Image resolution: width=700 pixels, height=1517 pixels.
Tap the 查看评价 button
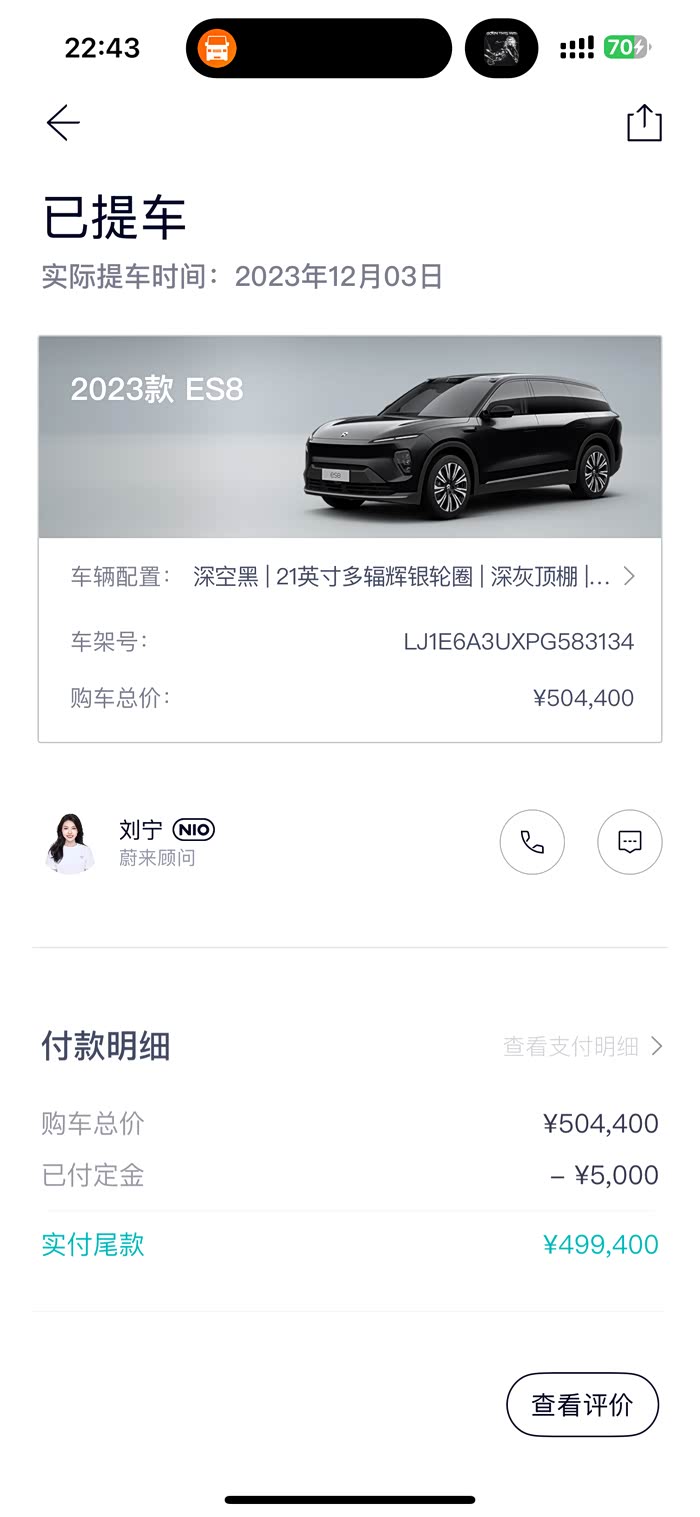point(582,1405)
